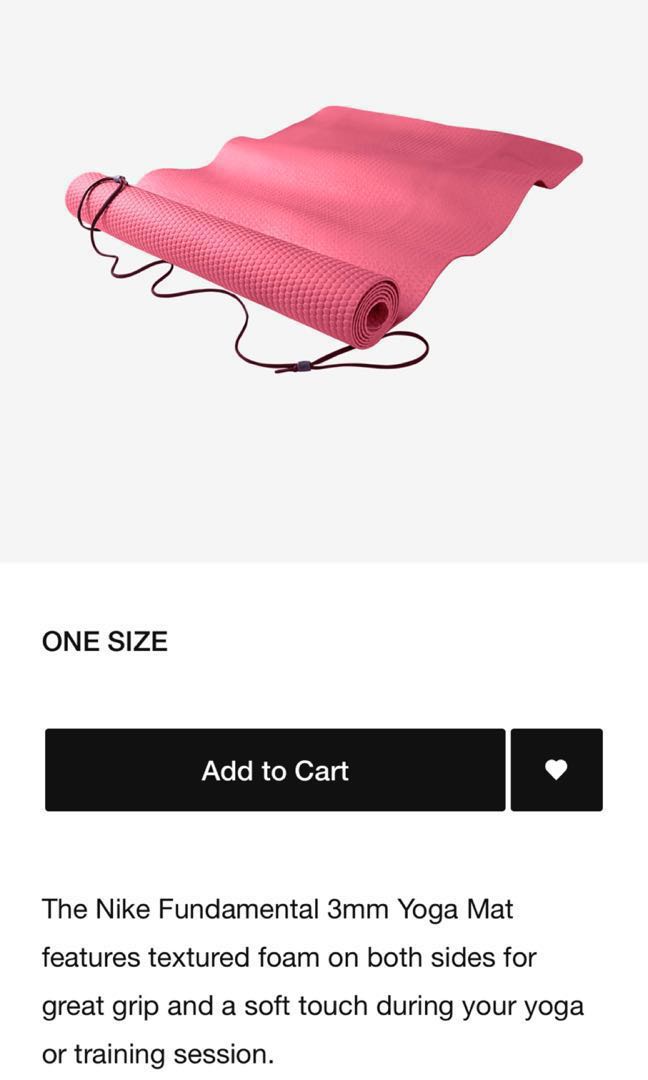
Task: Add the yoga mat to cart
Action: (275, 770)
